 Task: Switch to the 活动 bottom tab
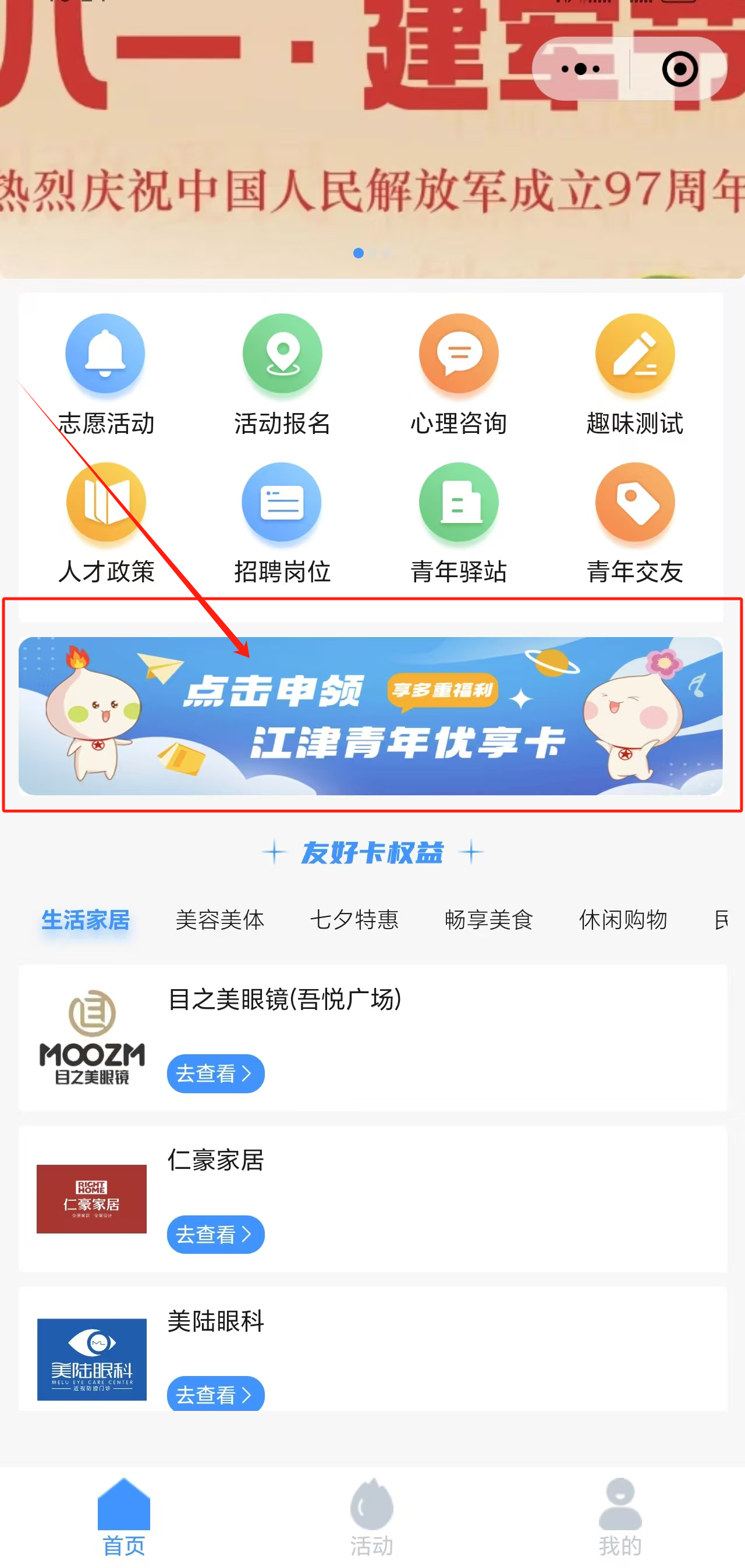371,1517
